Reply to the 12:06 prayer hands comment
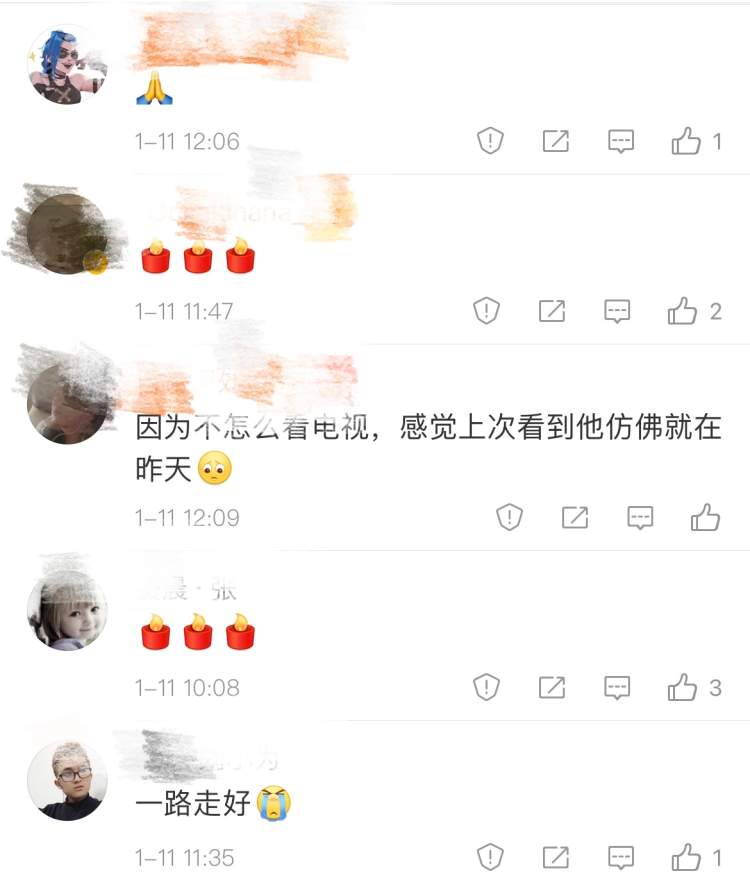This screenshot has width=750, height=878. point(621,141)
